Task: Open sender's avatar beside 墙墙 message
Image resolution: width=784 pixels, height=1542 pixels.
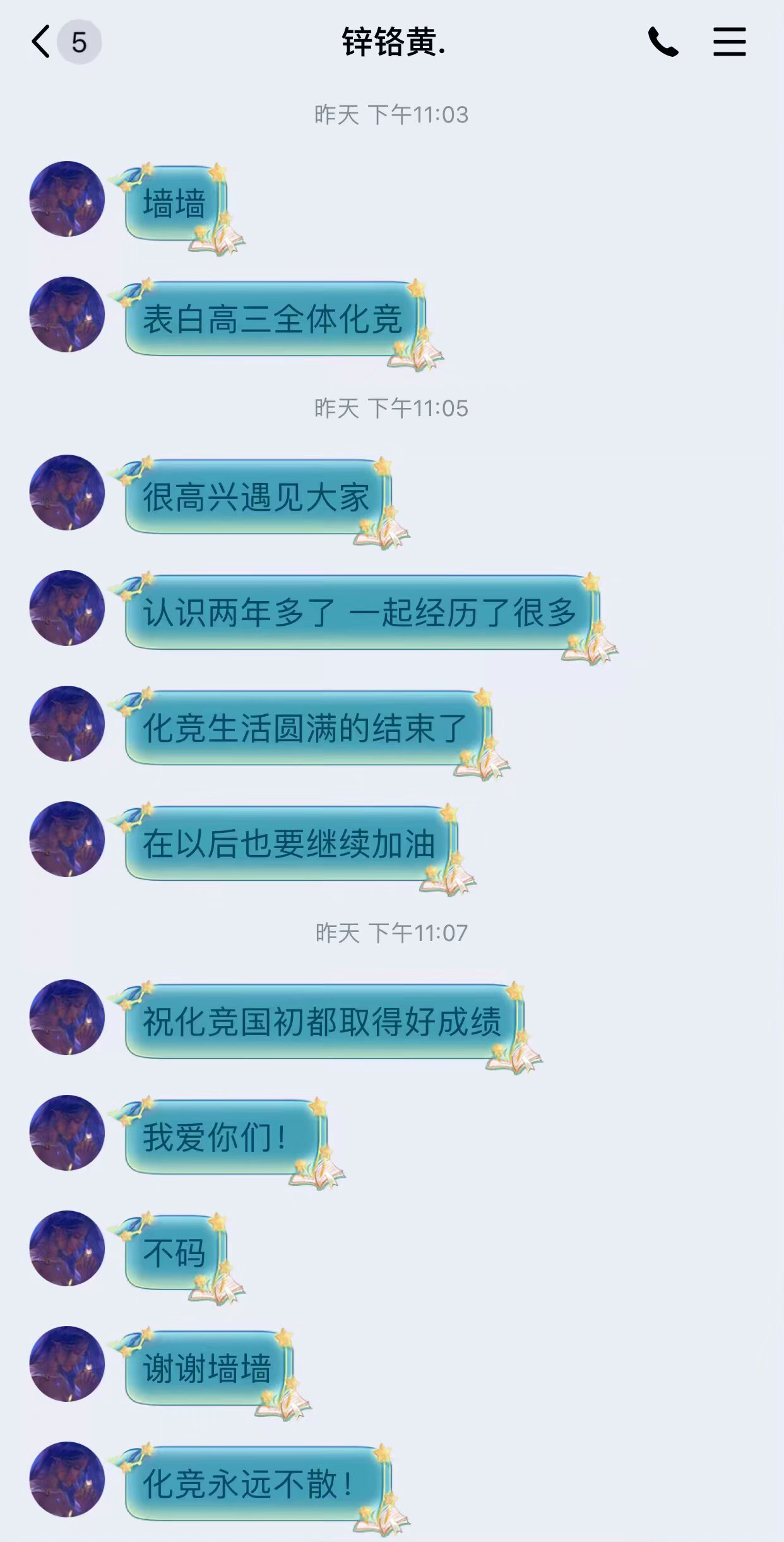Action: [x=67, y=199]
